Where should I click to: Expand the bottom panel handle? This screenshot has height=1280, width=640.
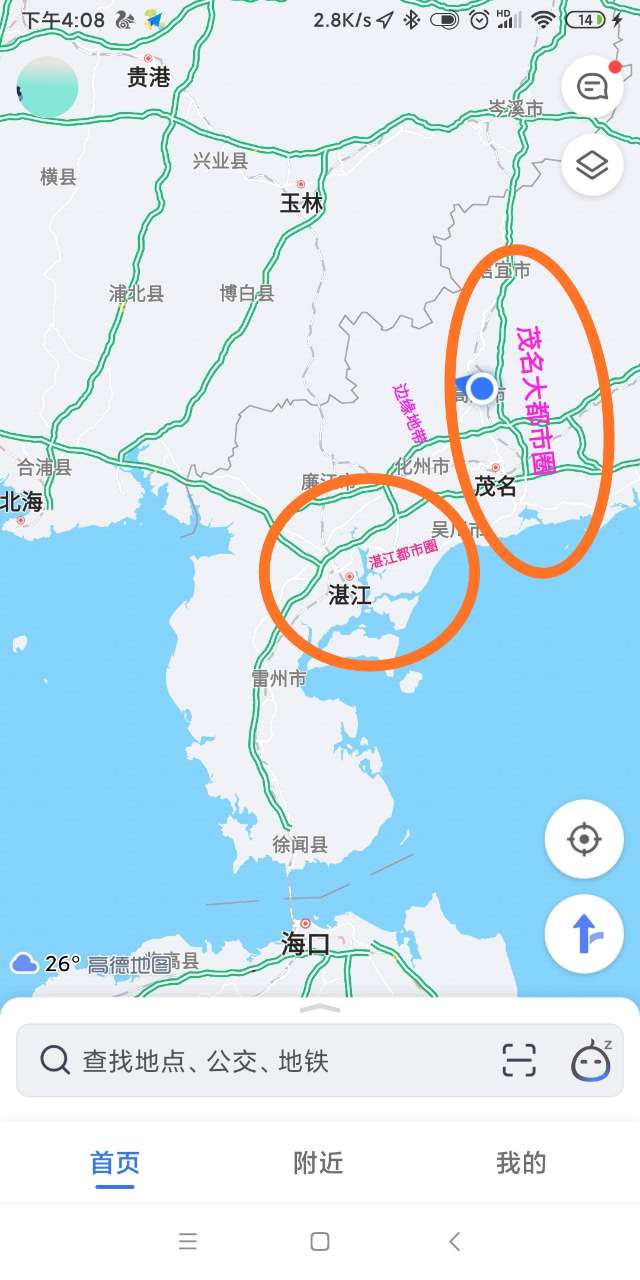point(320,1008)
